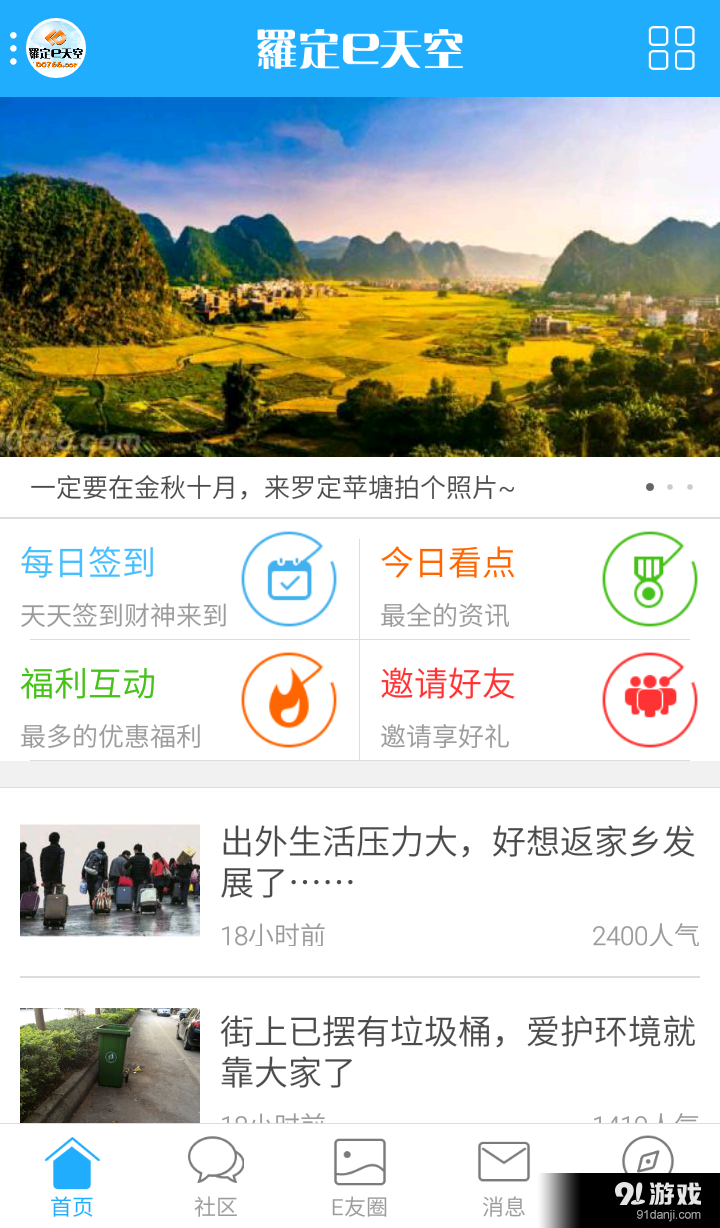Open the grid menu in the top-right corner
720x1228 pixels.
point(672,47)
